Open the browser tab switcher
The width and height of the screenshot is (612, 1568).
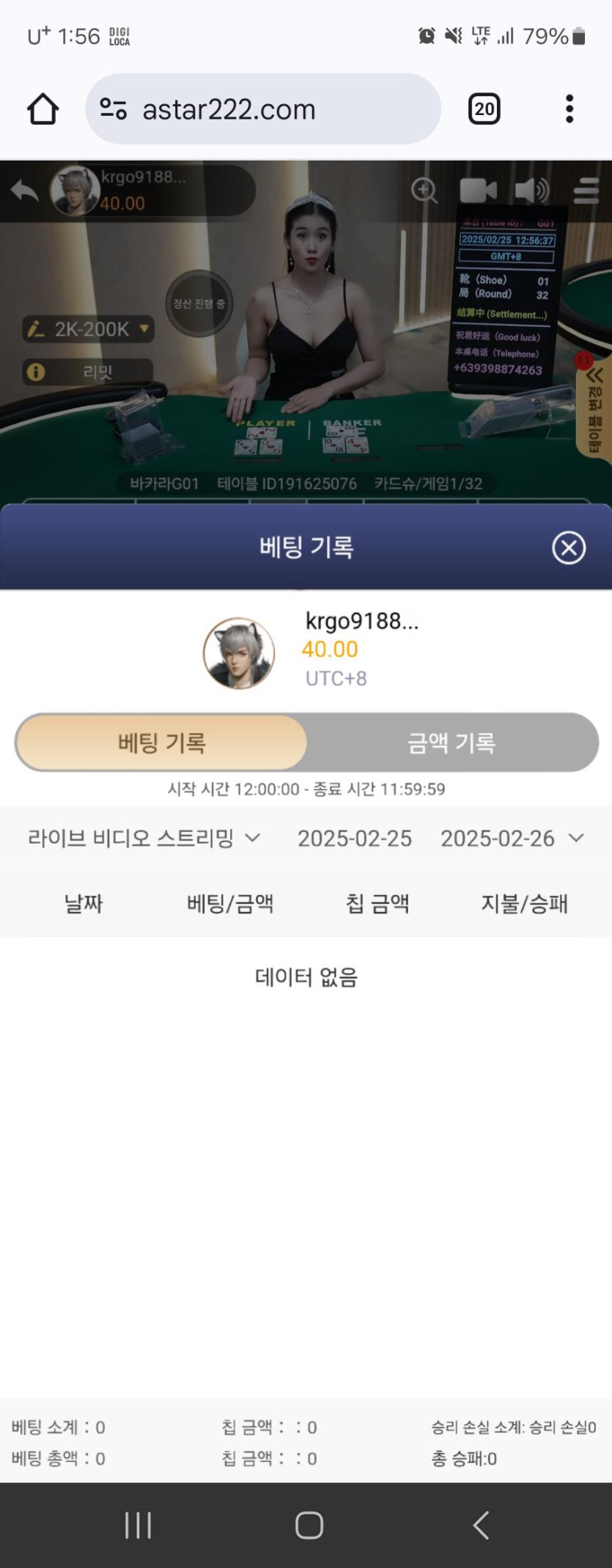[x=484, y=109]
